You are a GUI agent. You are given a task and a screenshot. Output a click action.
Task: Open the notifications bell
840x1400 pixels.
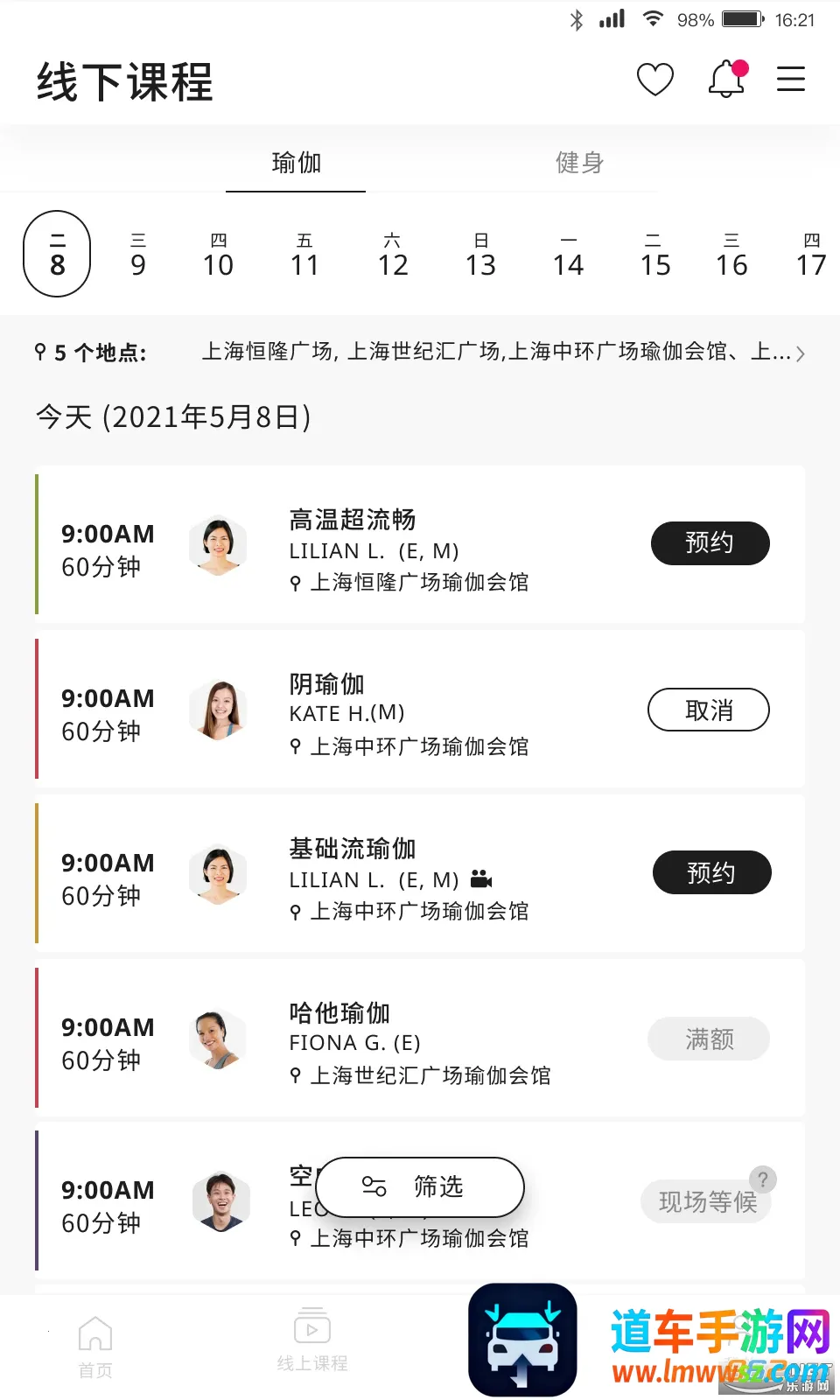[x=726, y=80]
